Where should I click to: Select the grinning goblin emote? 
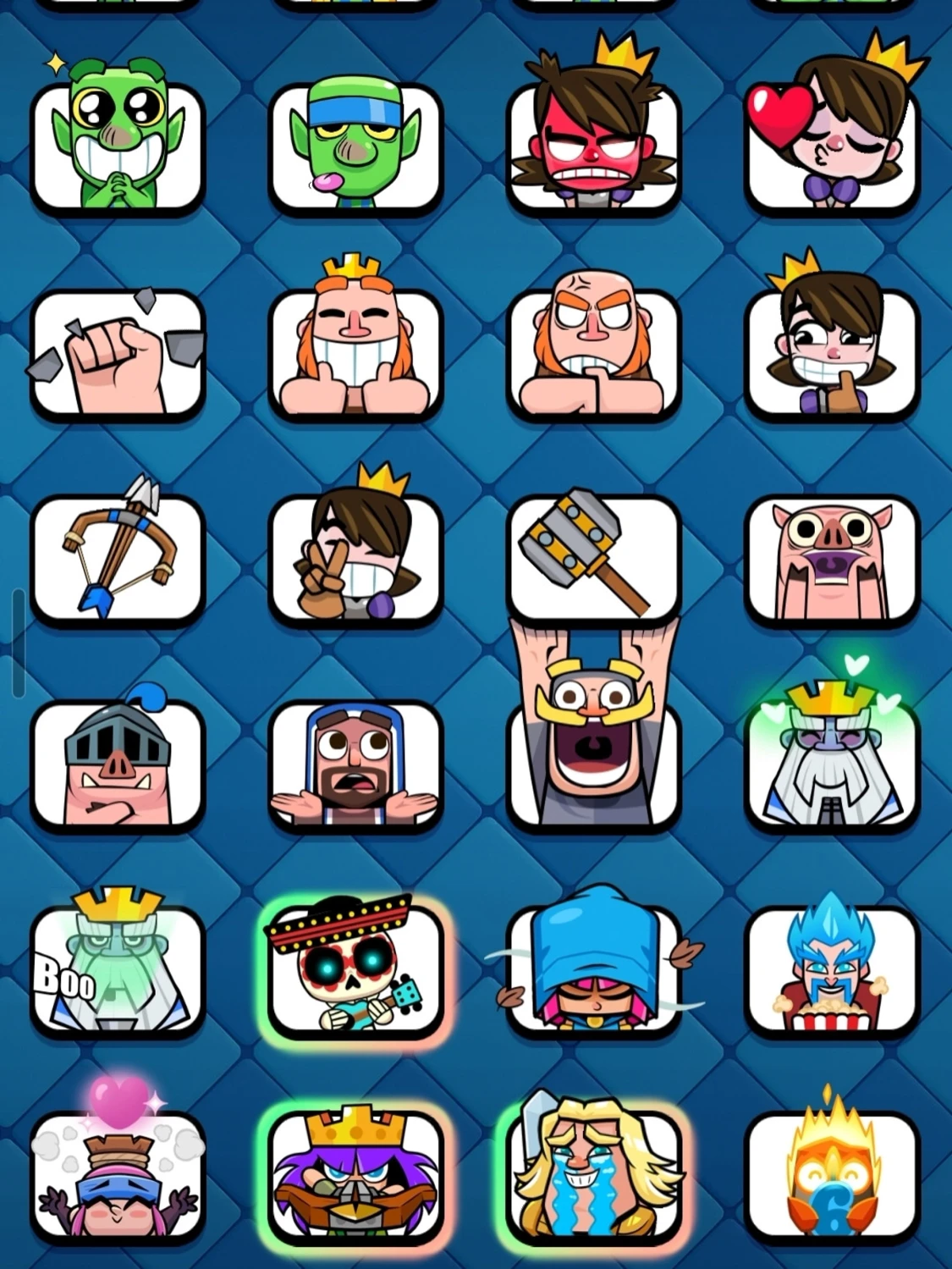click(118, 144)
